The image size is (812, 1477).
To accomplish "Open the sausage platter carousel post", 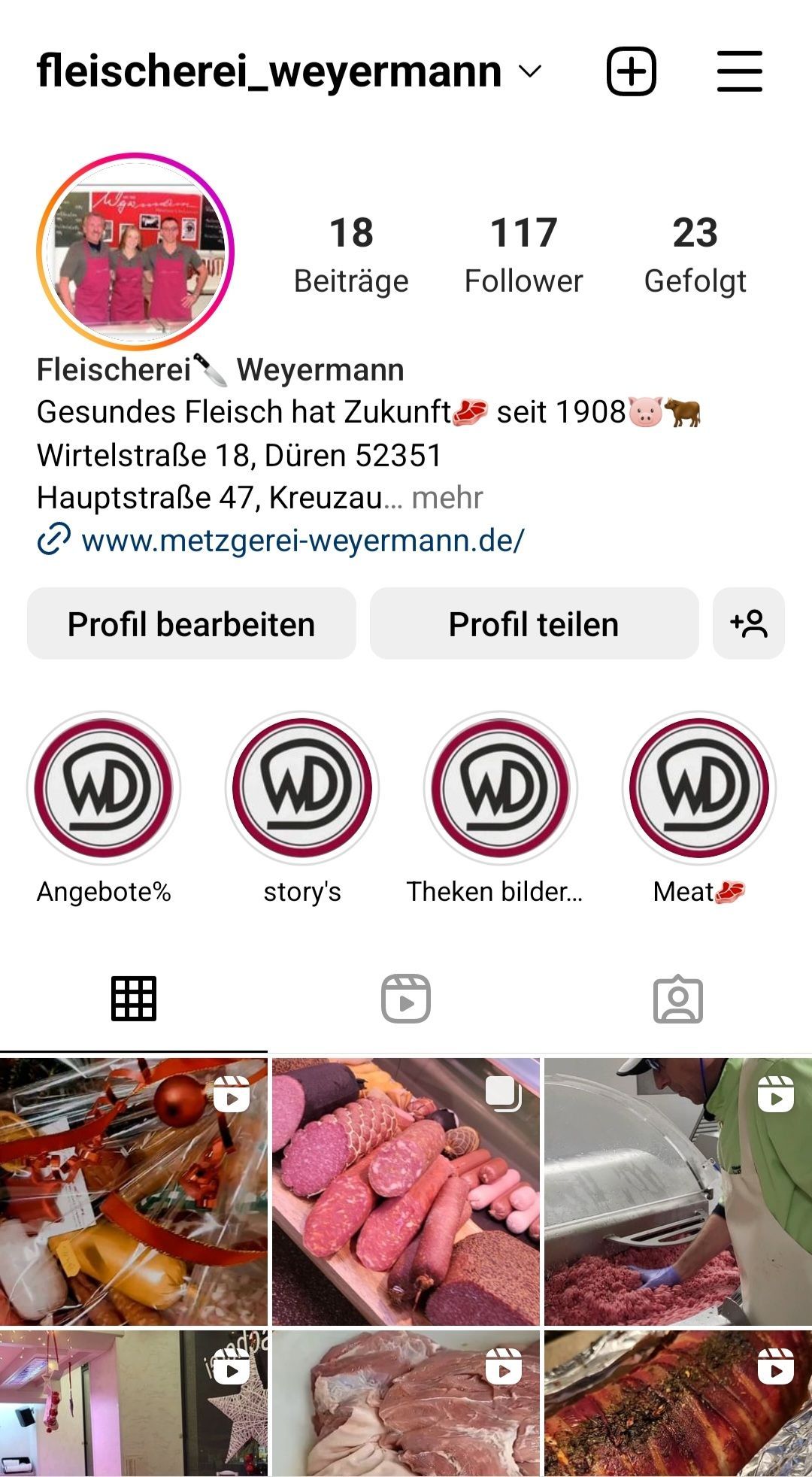I will pyautogui.click(x=405, y=1191).
